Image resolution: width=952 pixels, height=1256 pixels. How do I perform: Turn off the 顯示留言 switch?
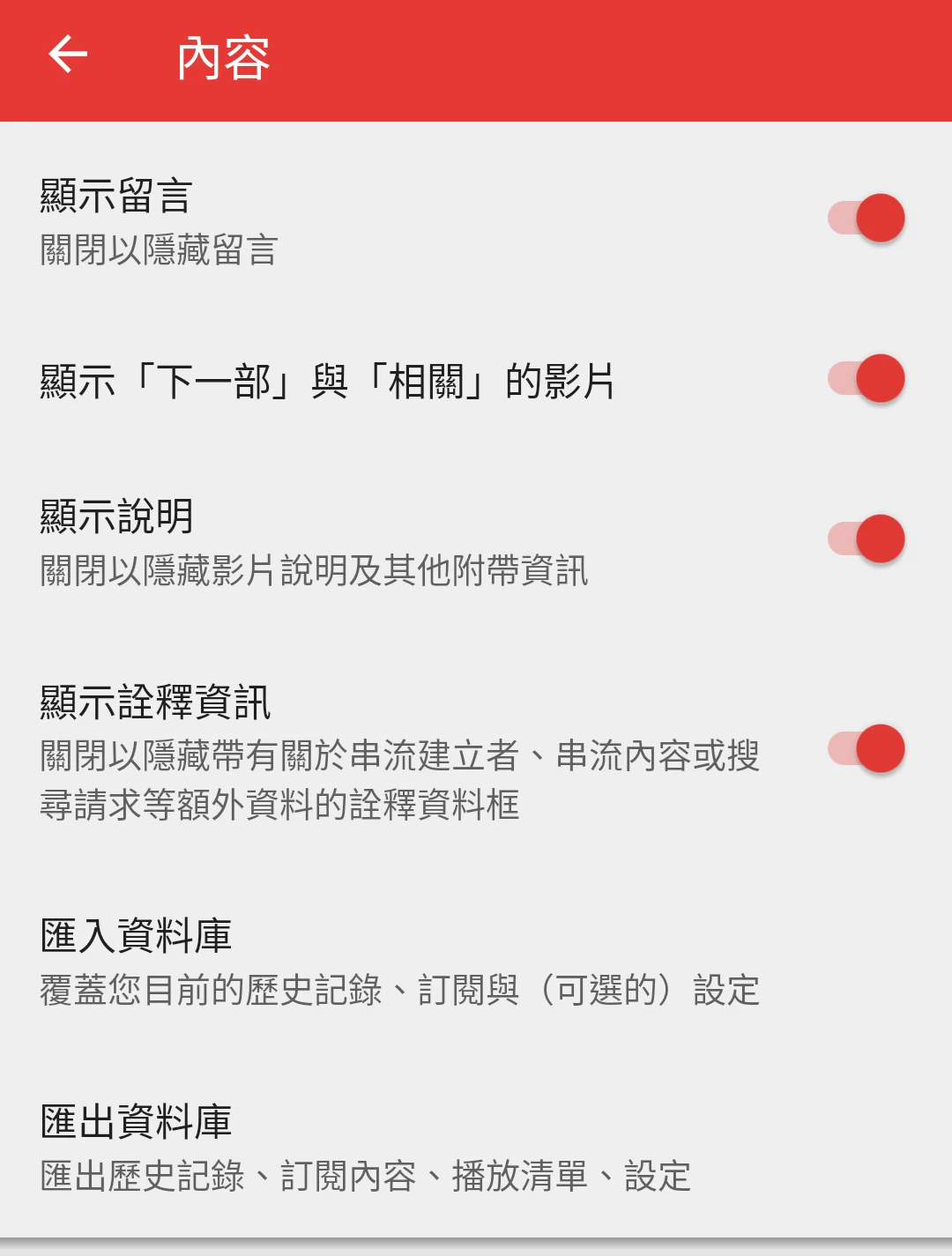[866, 219]
